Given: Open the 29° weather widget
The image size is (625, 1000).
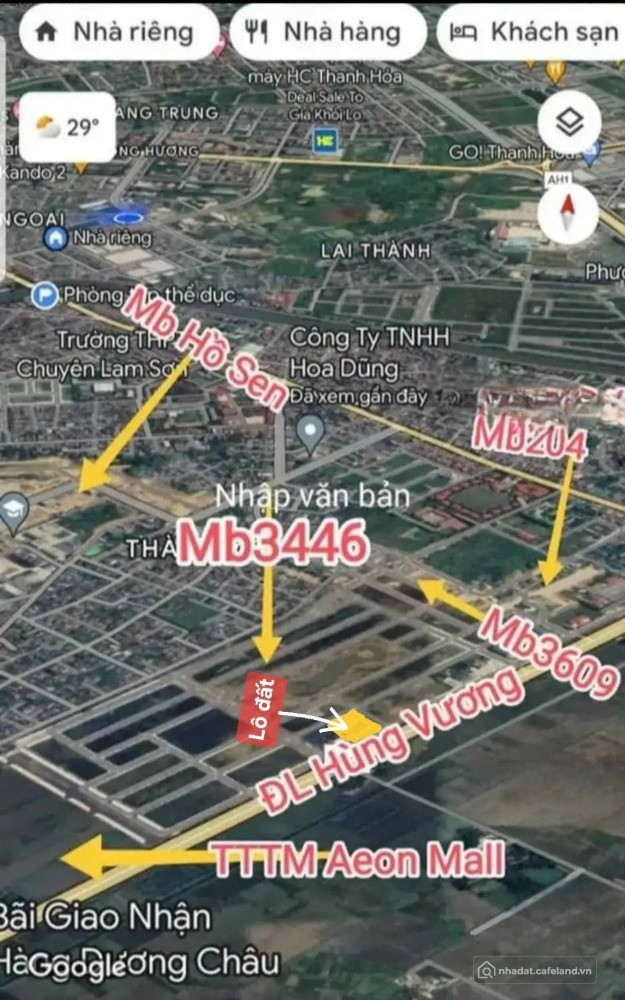Looking at the screenshot, I should coord(68,128).
